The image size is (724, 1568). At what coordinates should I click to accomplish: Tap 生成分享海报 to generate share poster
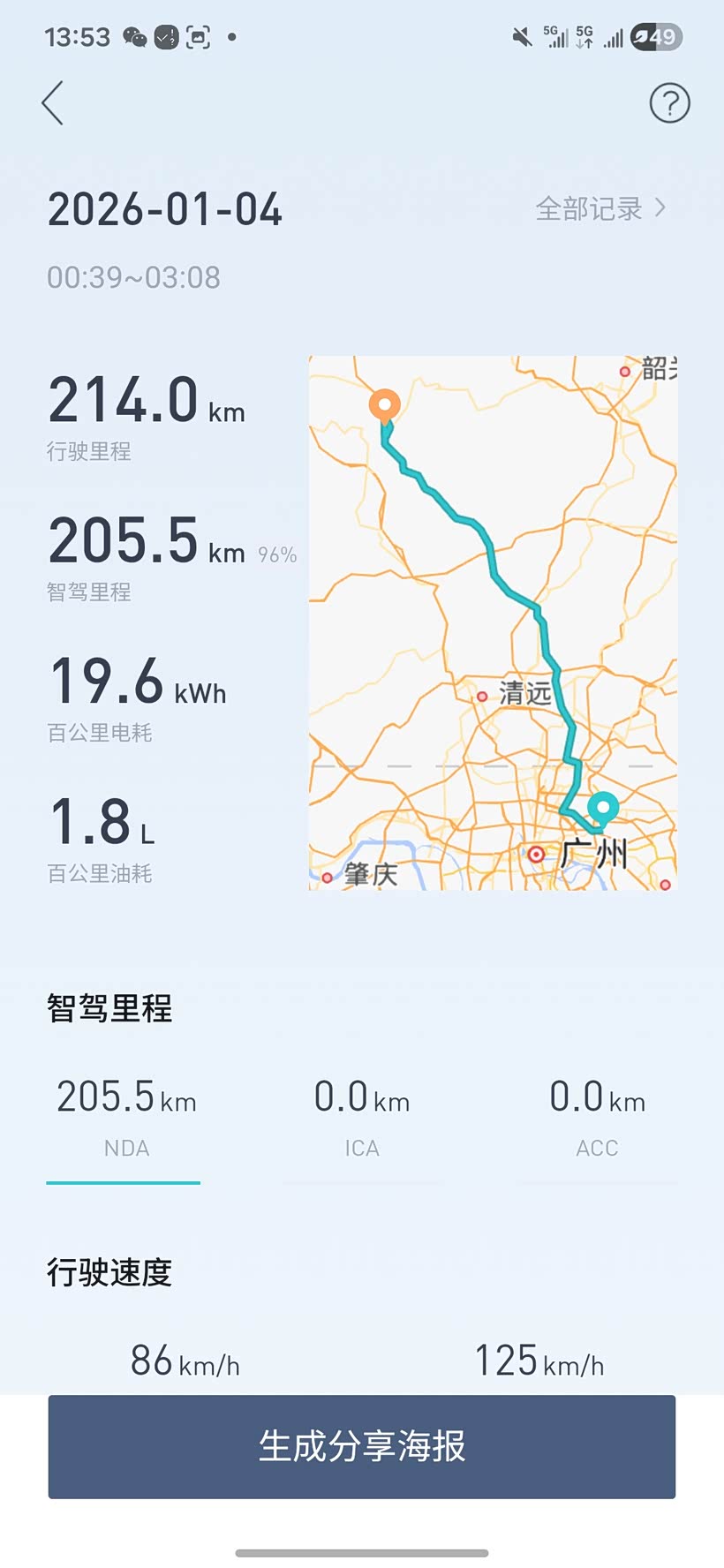tap(362, 1446)
